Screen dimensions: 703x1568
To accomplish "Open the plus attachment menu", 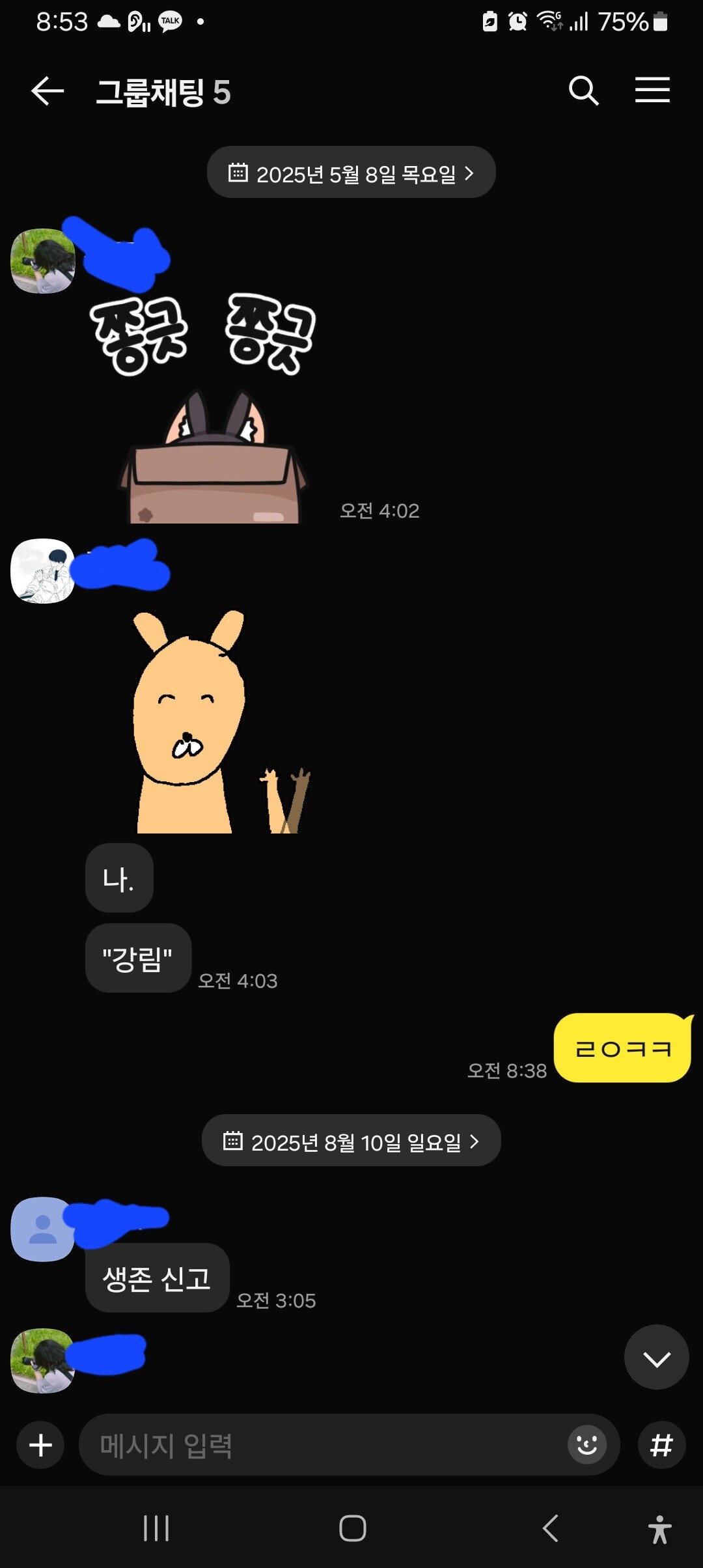I will coord(40,1445).
